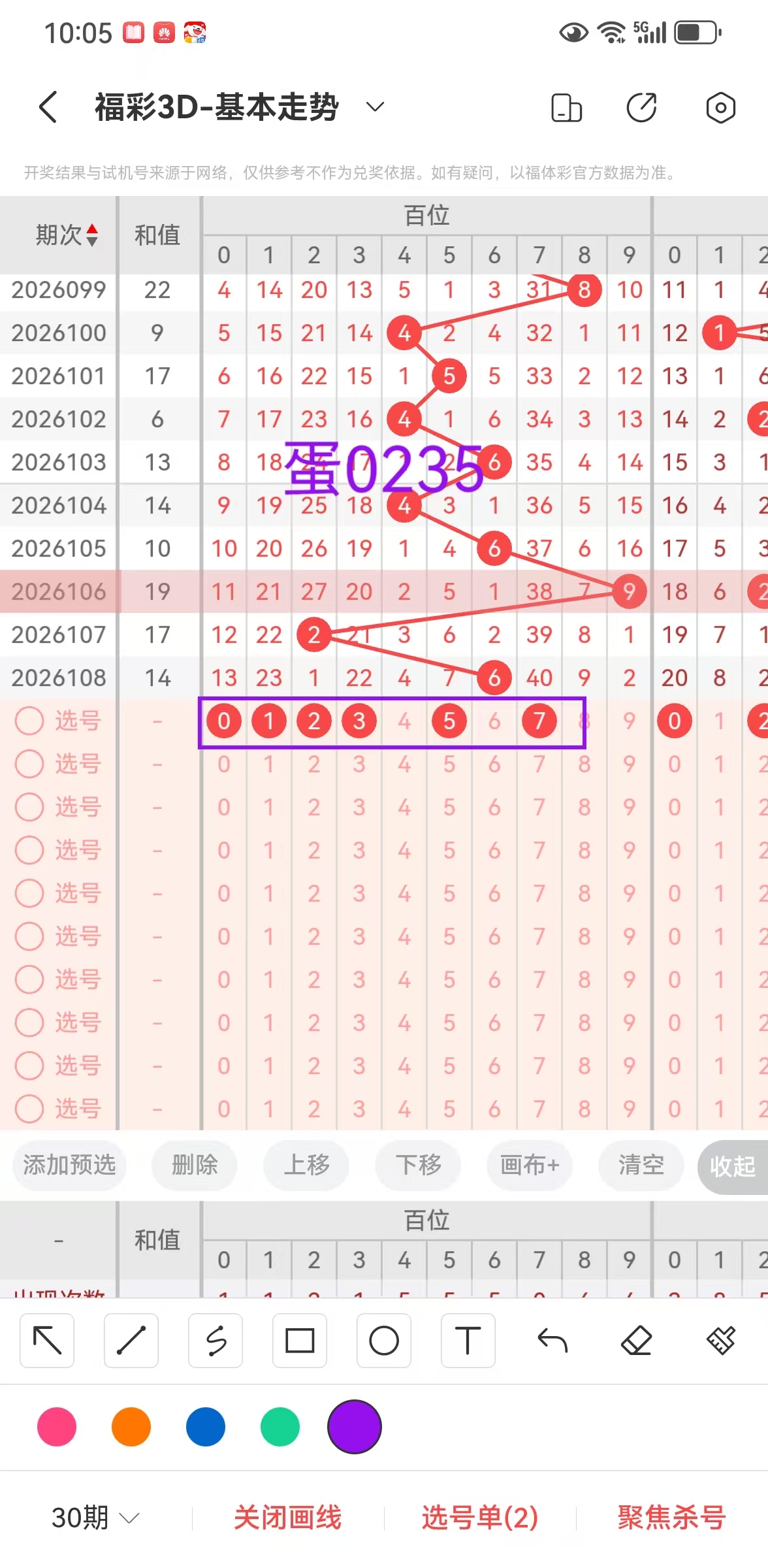This screenshot has height=1568, width=768.
Task: Move selection down with 下移
Action: click(x=418, y=1165)
